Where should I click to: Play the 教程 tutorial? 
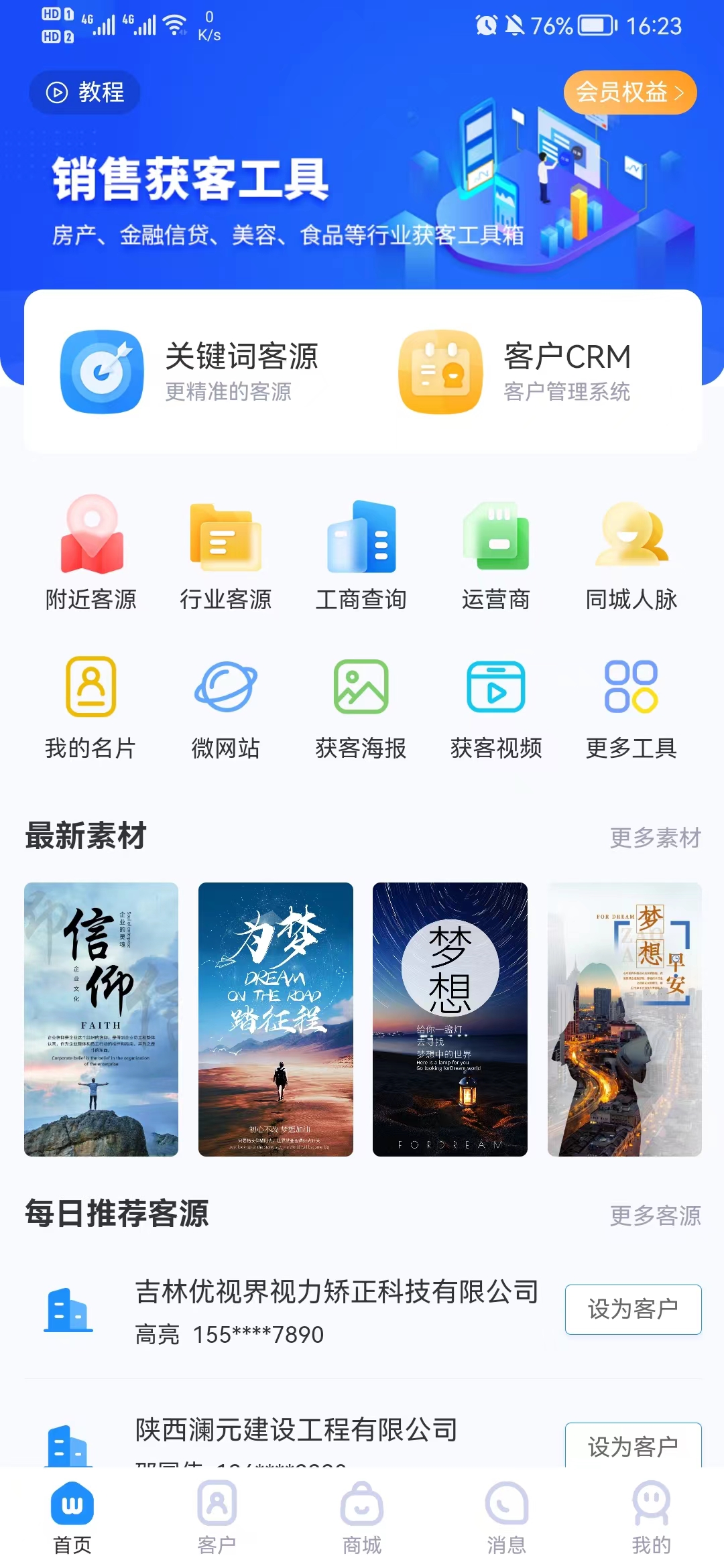(84, 92)
